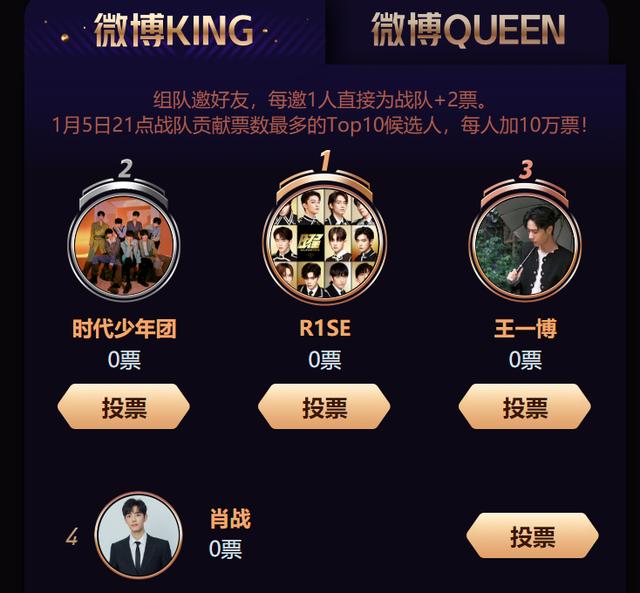Open 肖战's avatar in rank 4
The height and width of the screenshot is (593, 640).
coord(139,535)
